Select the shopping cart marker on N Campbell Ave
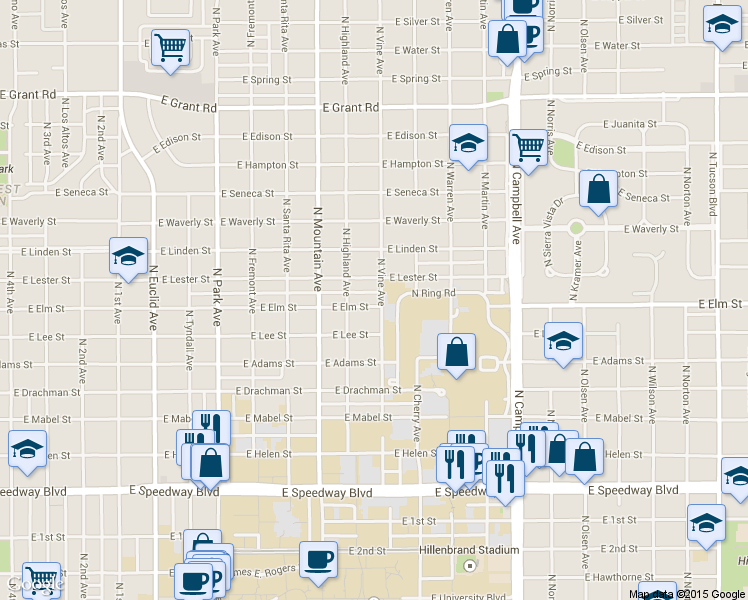748x600 pixels. (528, 149)
